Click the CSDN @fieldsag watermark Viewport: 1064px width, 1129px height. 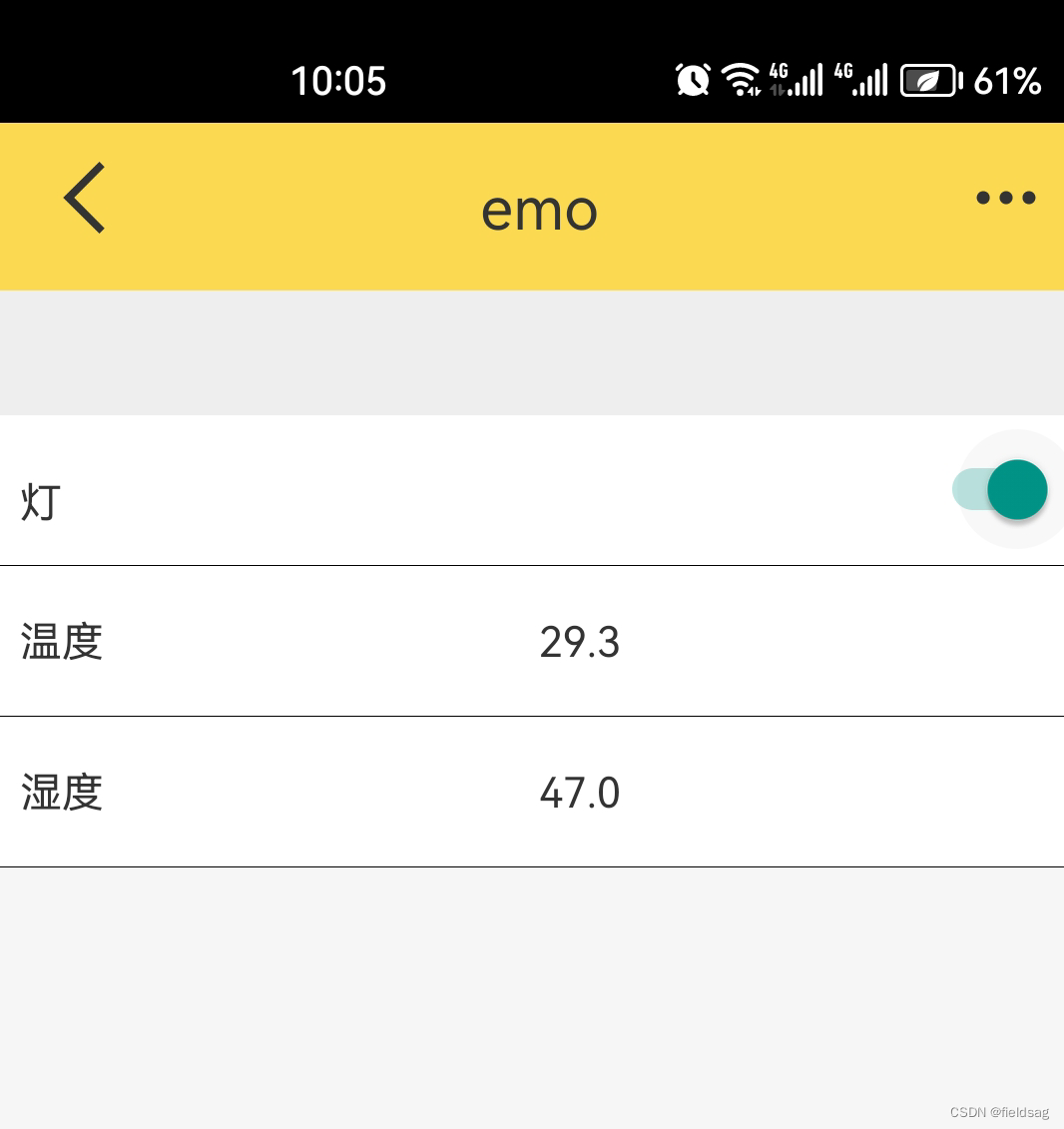tap(998, 1112)
